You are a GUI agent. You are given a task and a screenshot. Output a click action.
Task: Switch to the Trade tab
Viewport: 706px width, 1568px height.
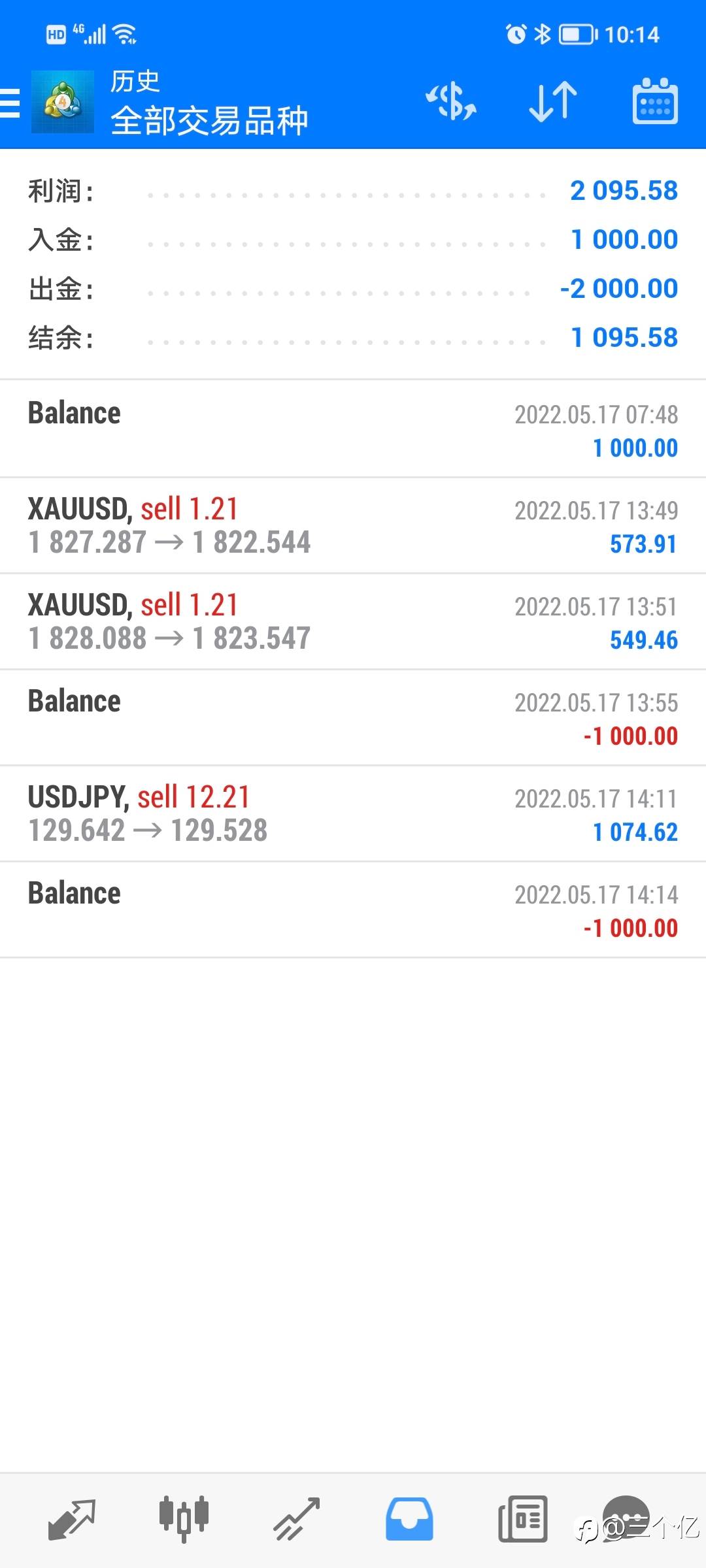pyautogui.click(x=296, y=1518)
